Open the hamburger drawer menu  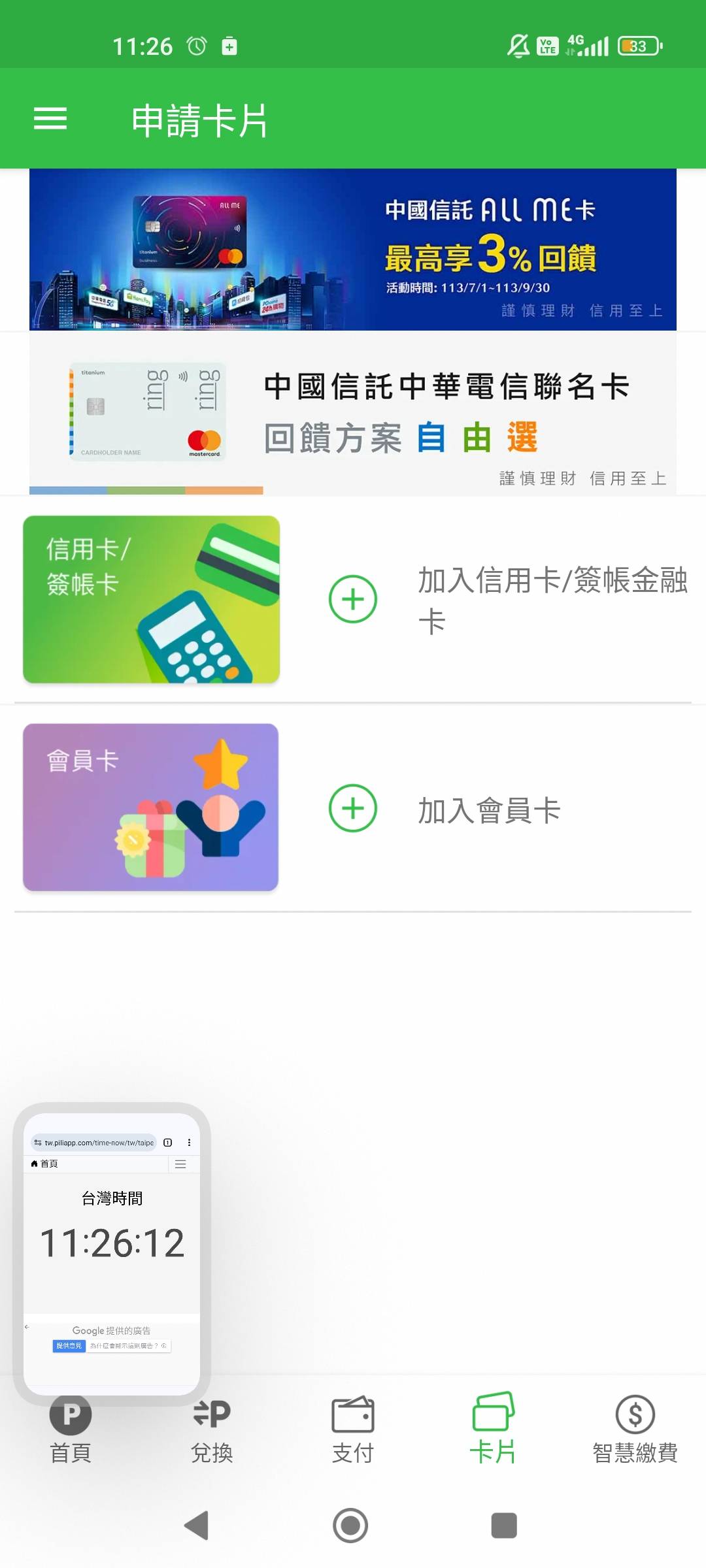[50, 119]
